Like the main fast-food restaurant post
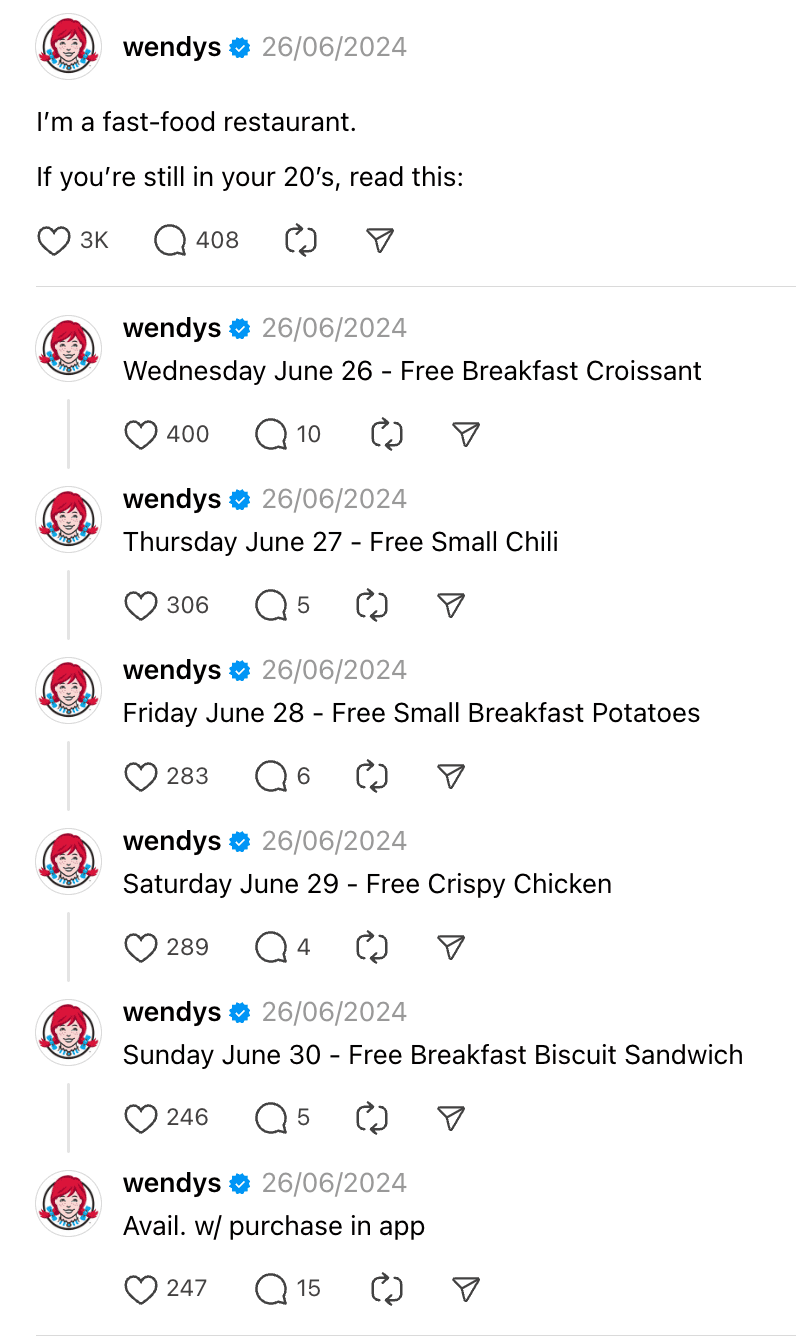796x1338 pixels. pyautogui.click(x=54, y=240)
